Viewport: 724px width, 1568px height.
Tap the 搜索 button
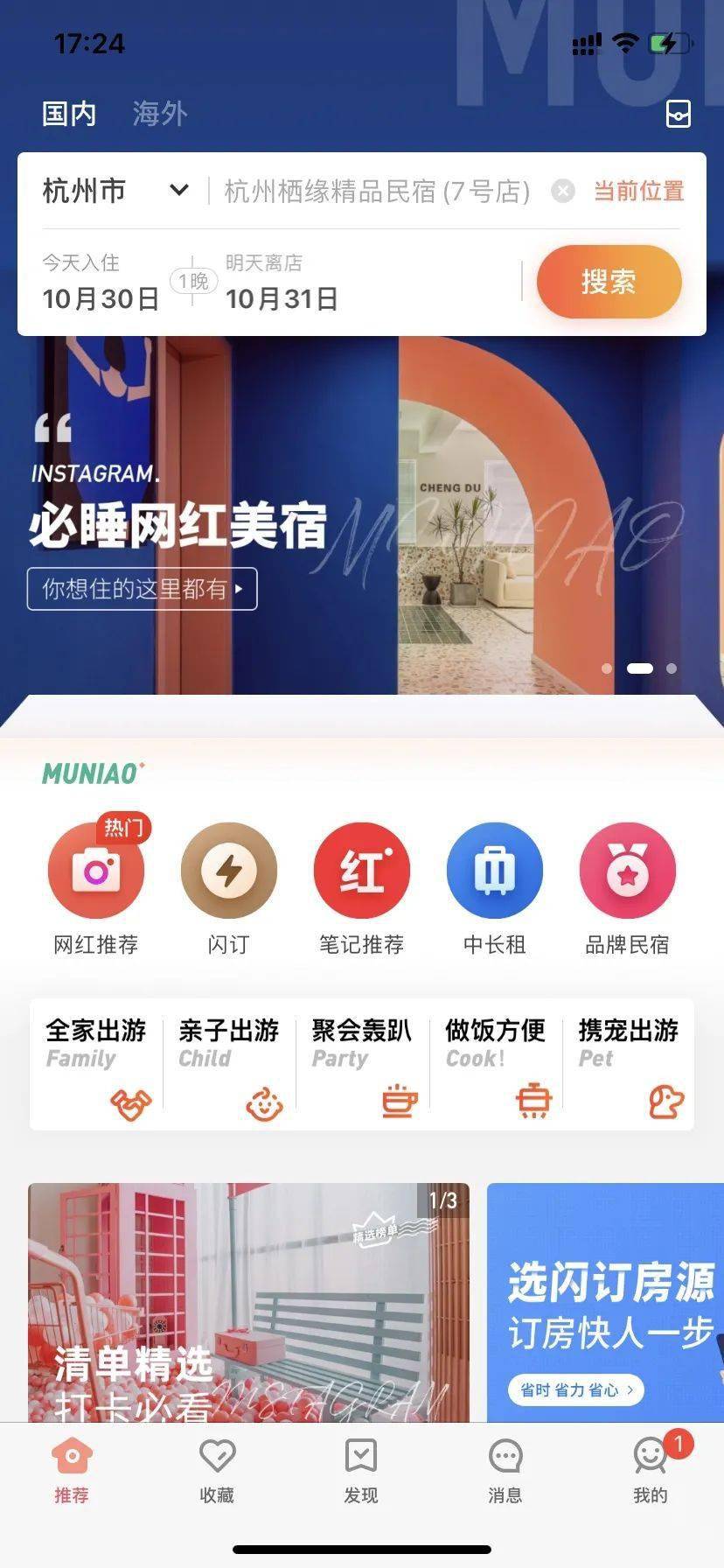(x=609, y=282)
